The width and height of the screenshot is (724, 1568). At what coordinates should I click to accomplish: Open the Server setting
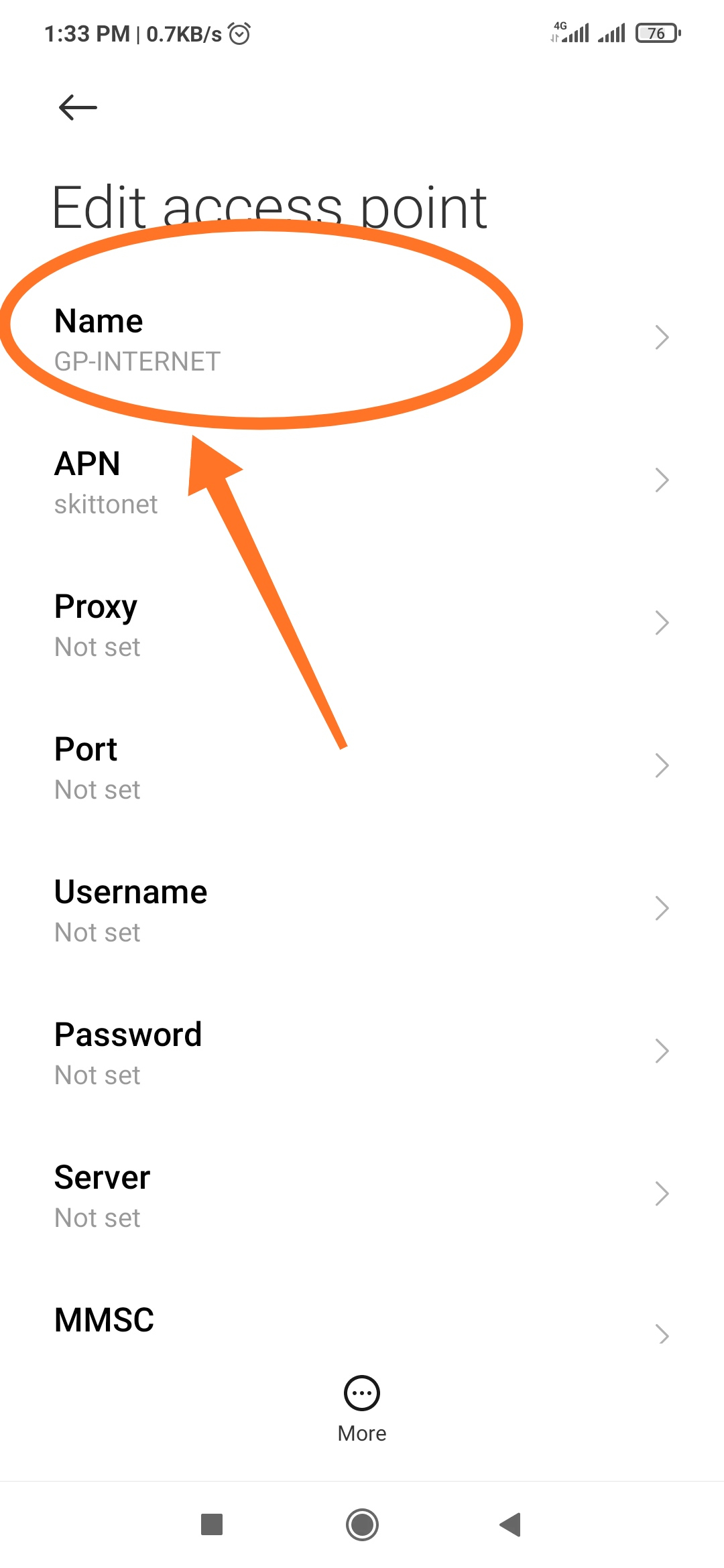(362, 1195)
